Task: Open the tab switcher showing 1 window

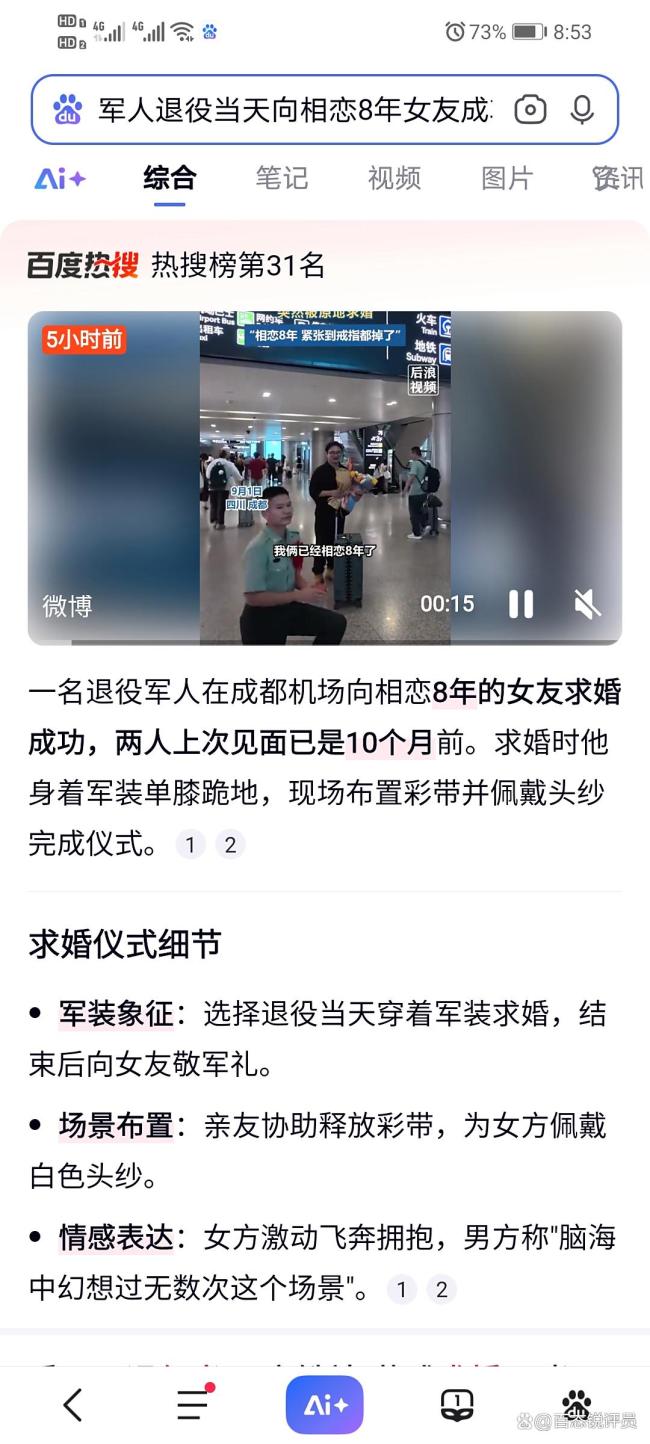Action: [456, 1405]
